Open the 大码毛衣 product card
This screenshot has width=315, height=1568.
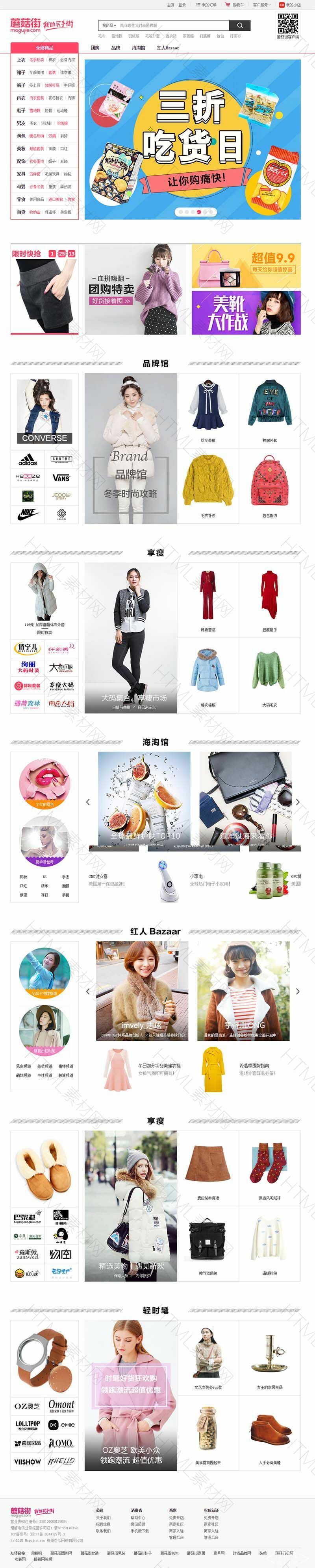point(269,675)
